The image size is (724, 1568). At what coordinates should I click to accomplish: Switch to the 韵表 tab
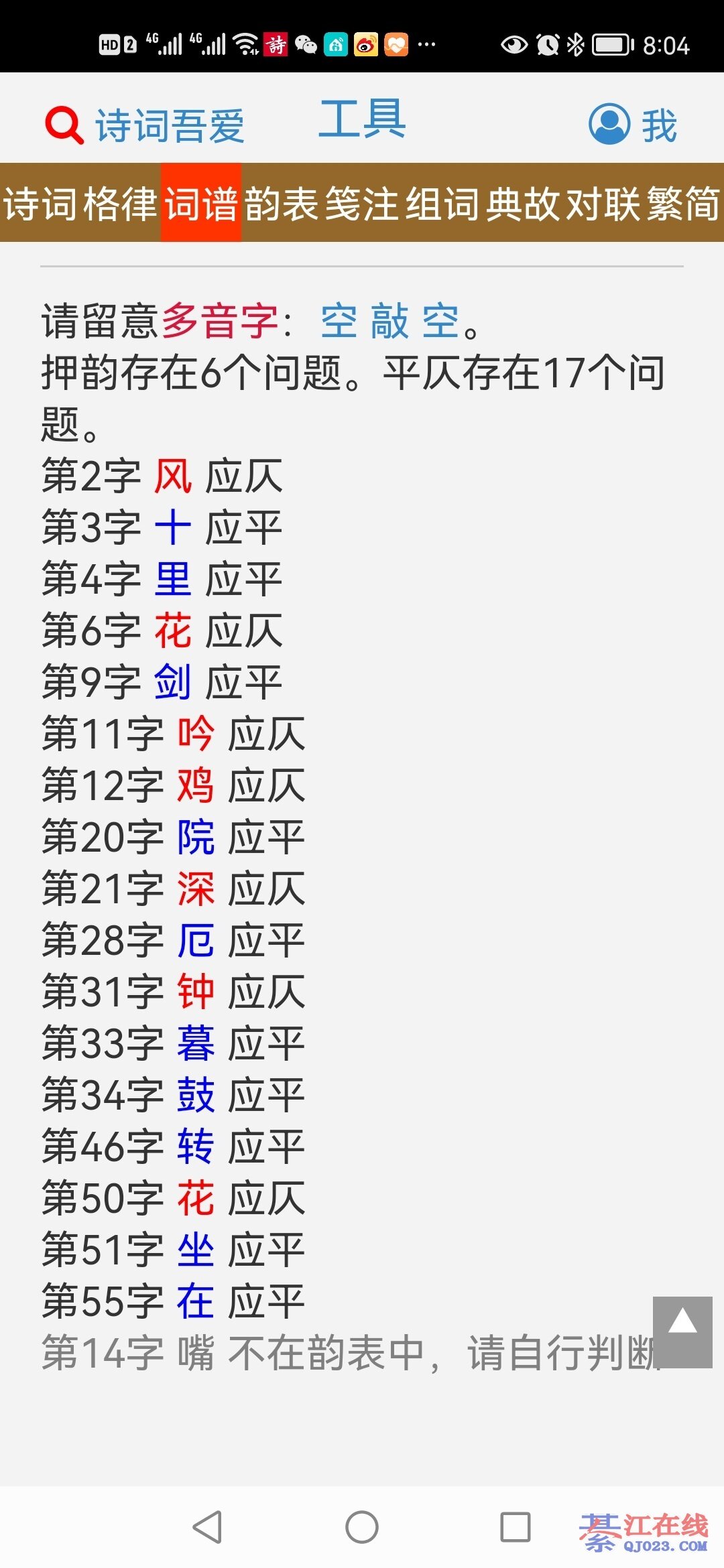tap(282, 203)
